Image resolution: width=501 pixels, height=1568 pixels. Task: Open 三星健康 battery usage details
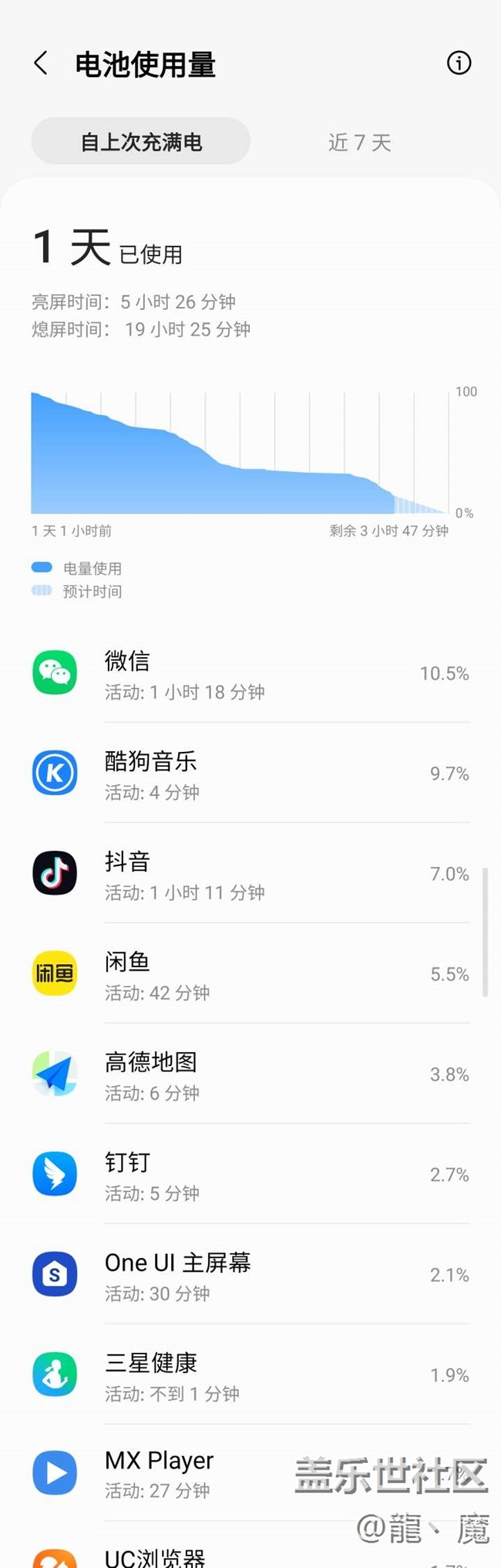pyautogui.click(x=250, y=1375)
